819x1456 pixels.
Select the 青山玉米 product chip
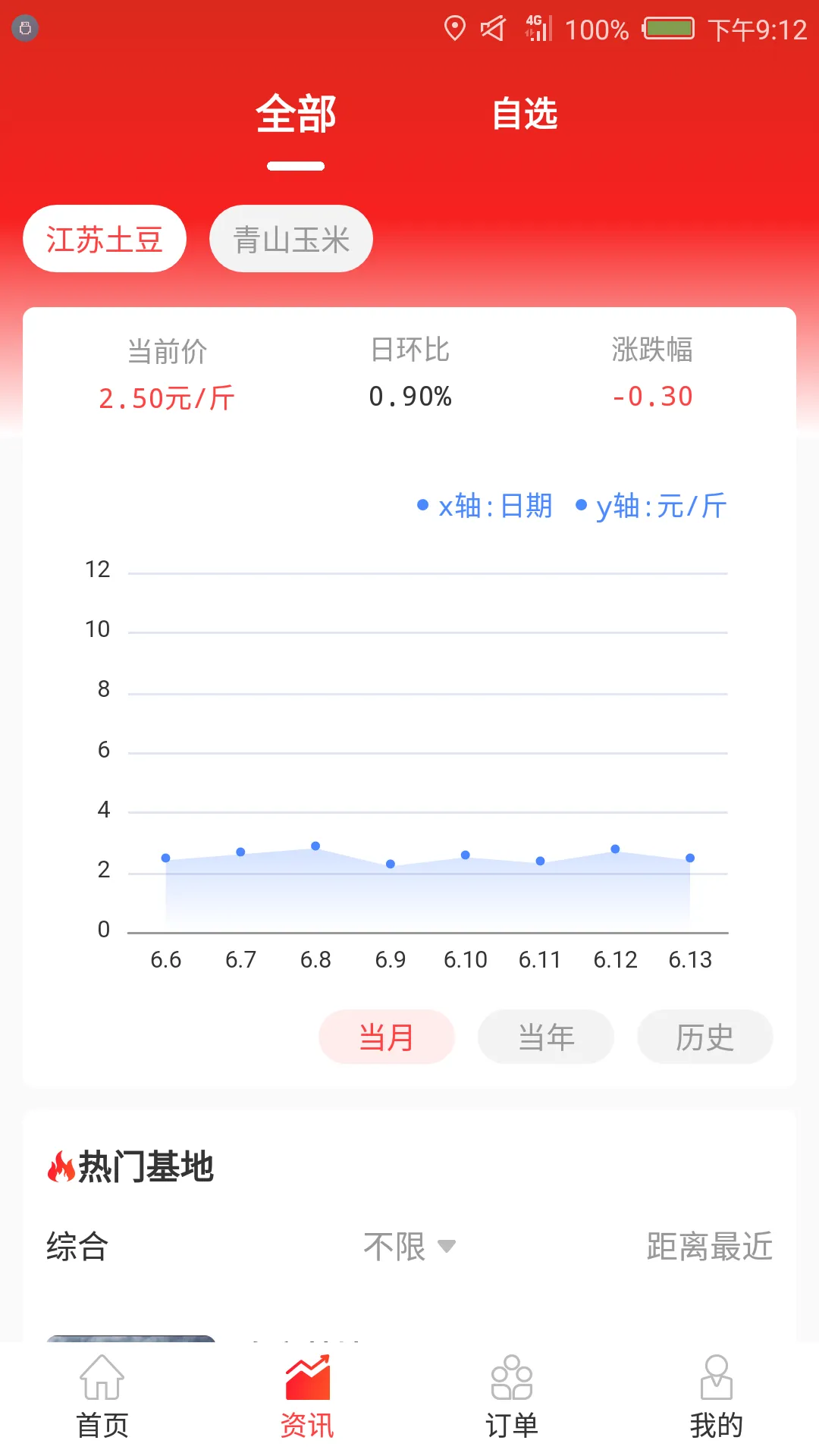pyautogui.click(x=290, y=239)
